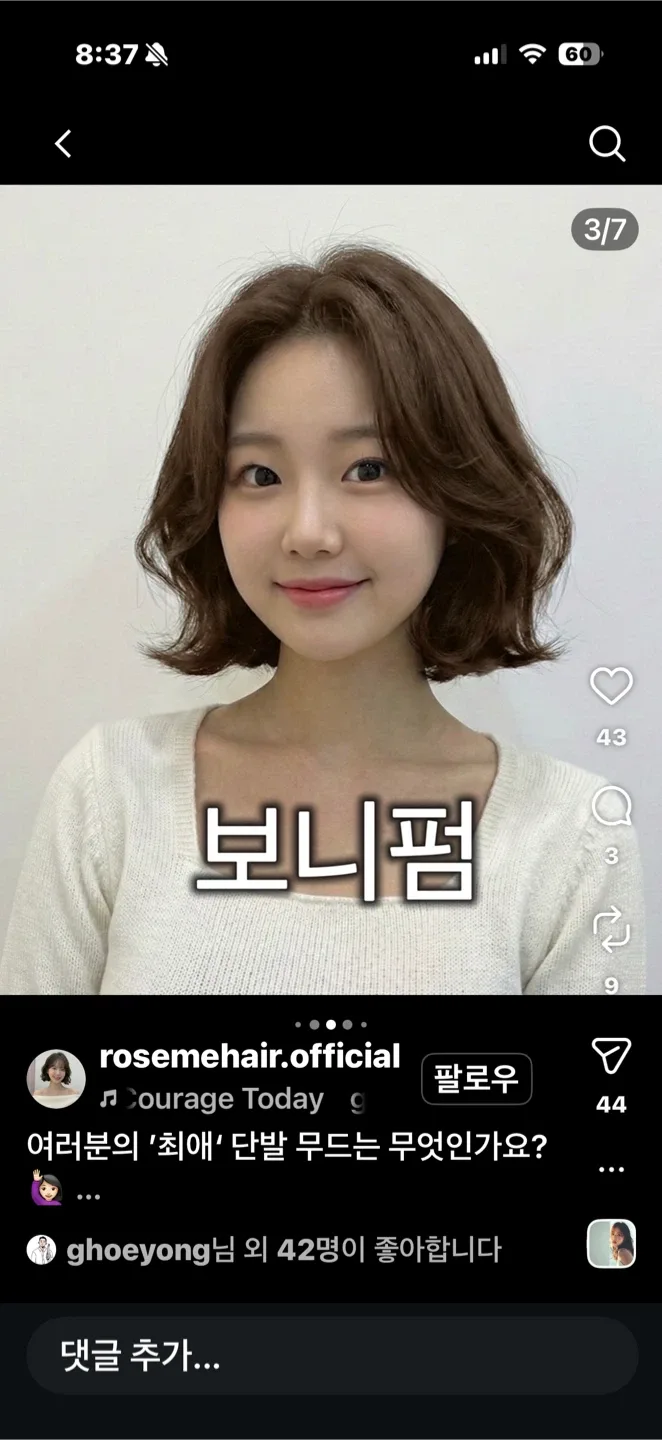662x1440 pixels.
Task: Like this post with the heart
Action: click(x=611, y=687)
